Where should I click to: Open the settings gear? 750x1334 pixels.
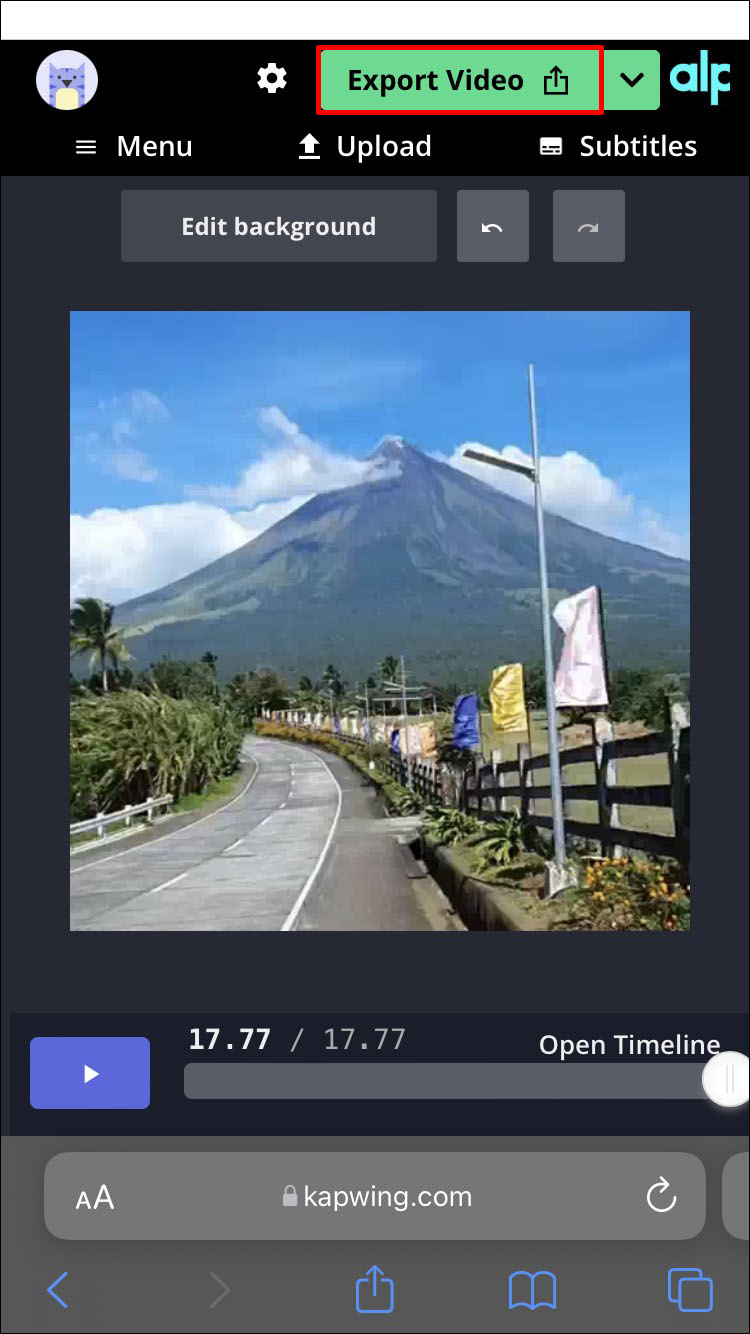[272, 79]
